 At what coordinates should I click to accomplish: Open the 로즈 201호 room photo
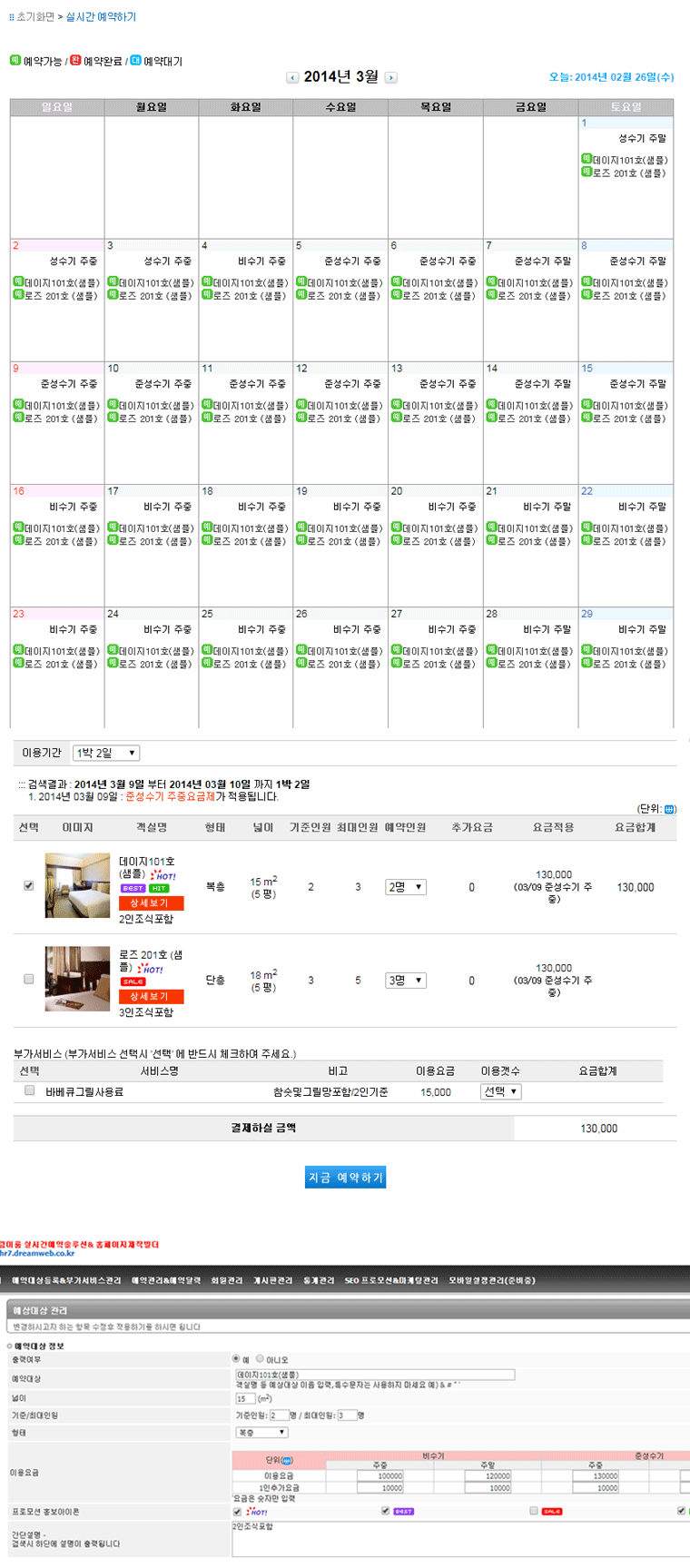pos(77,979)
